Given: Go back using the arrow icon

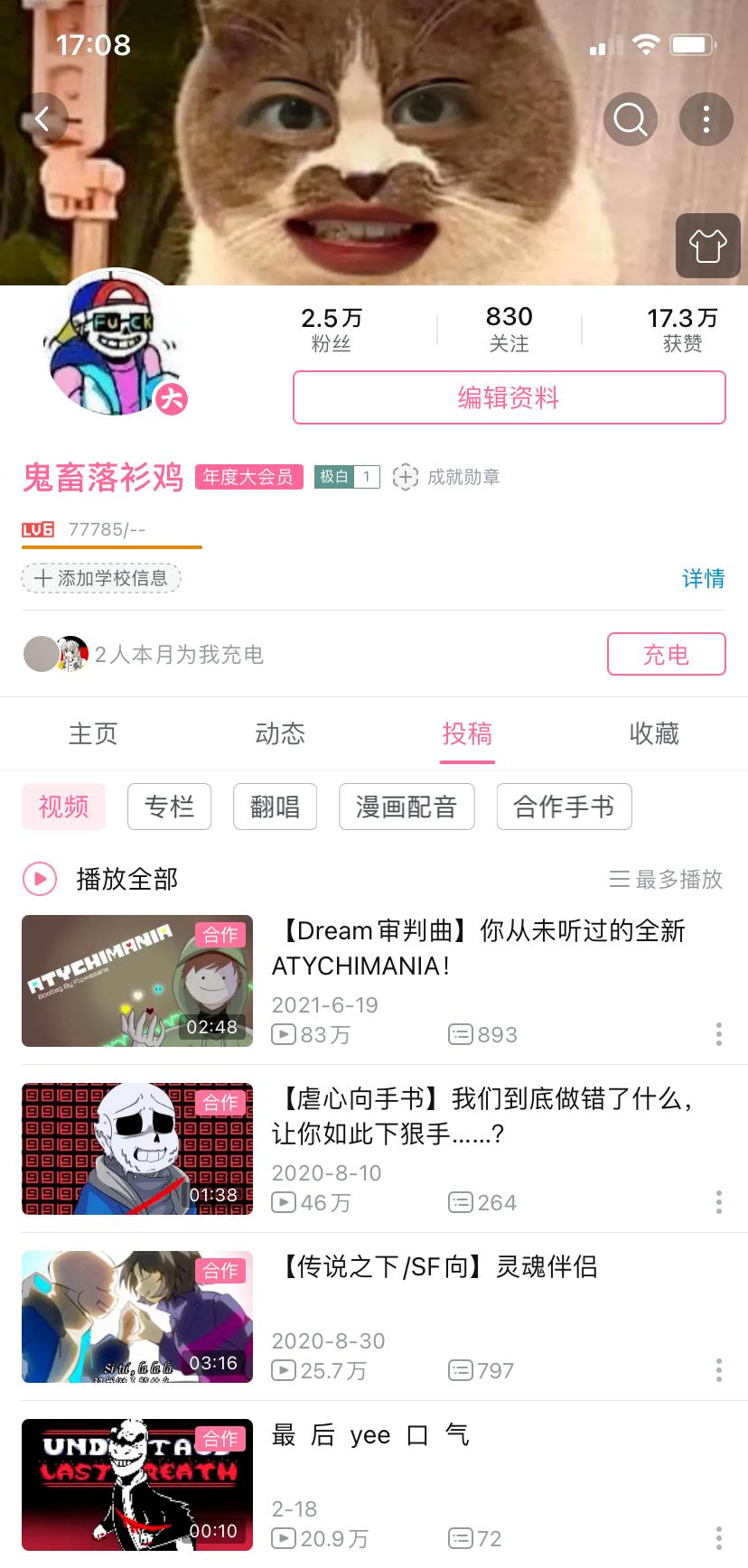Looking at the screenshot, I should [42, 119].
